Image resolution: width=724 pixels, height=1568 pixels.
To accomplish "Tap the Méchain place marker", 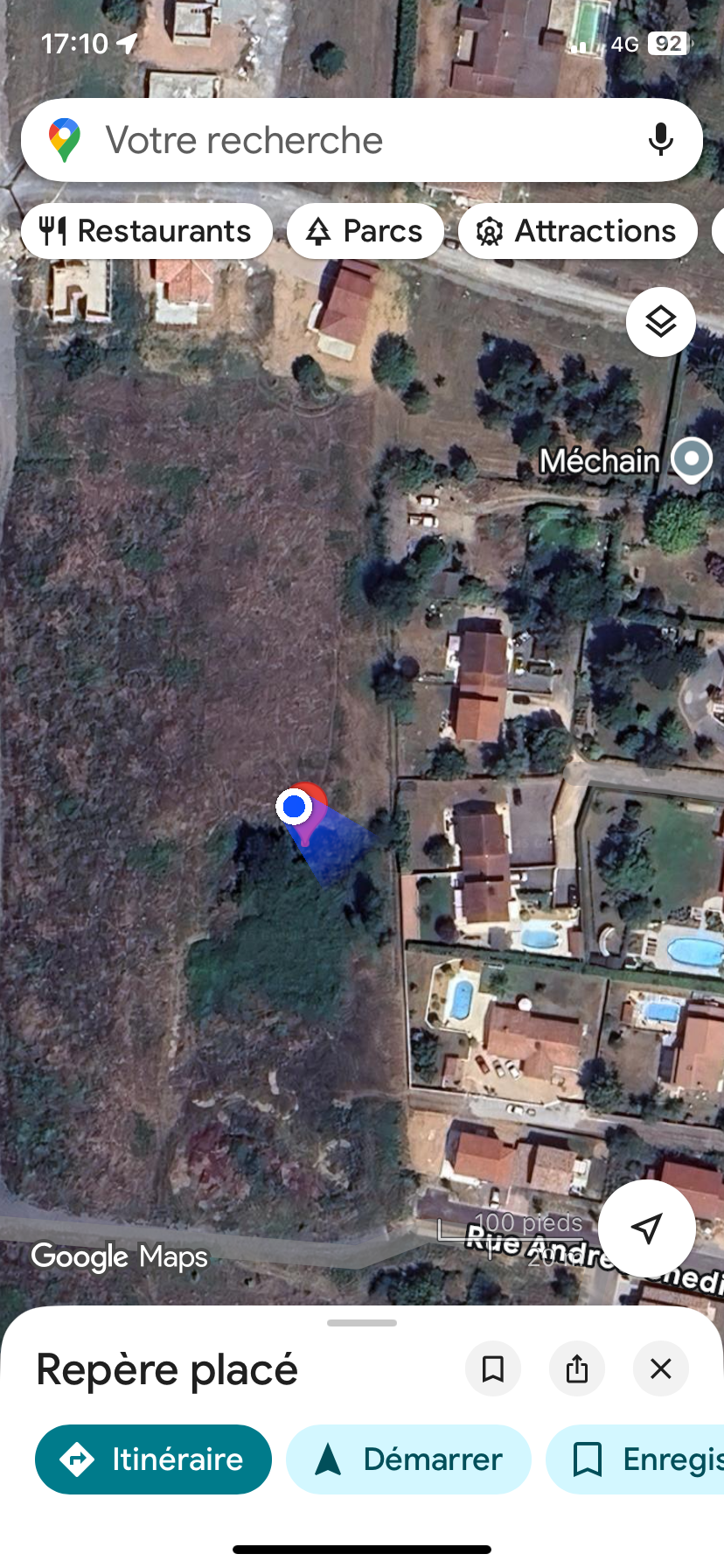I will 691,459.
